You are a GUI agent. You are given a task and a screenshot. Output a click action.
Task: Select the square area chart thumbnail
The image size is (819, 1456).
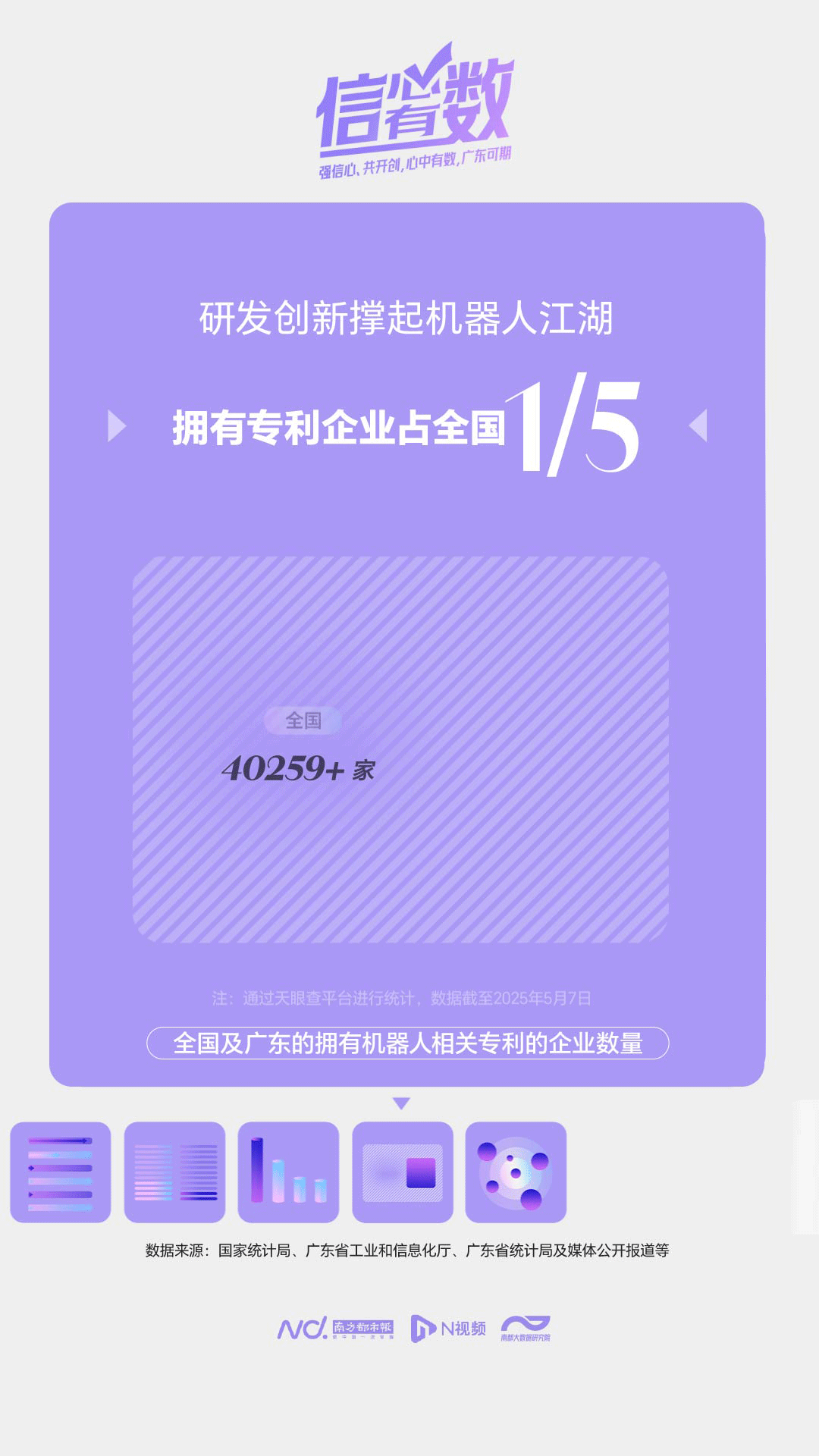[x=403, y=1172]
